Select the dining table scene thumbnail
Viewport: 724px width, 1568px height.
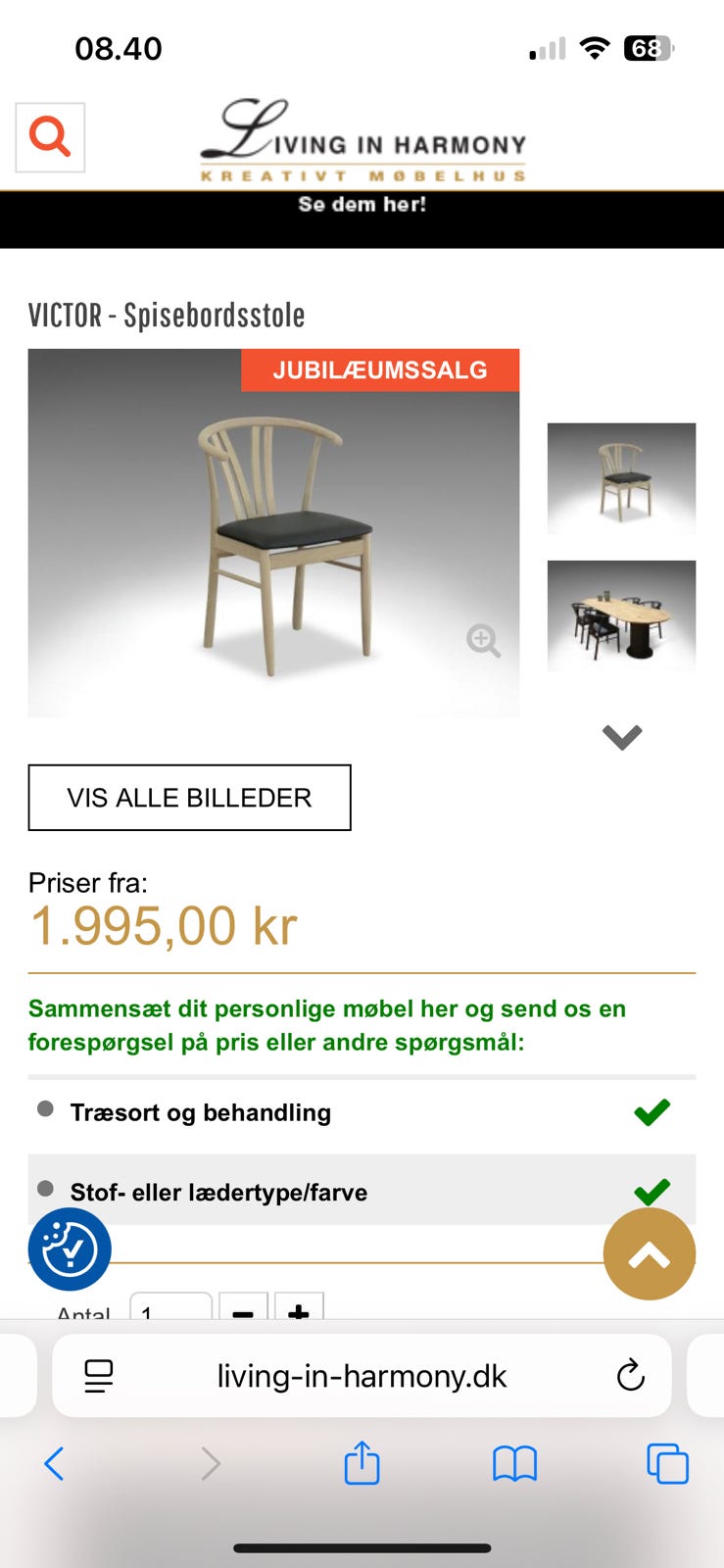point(621,617)
